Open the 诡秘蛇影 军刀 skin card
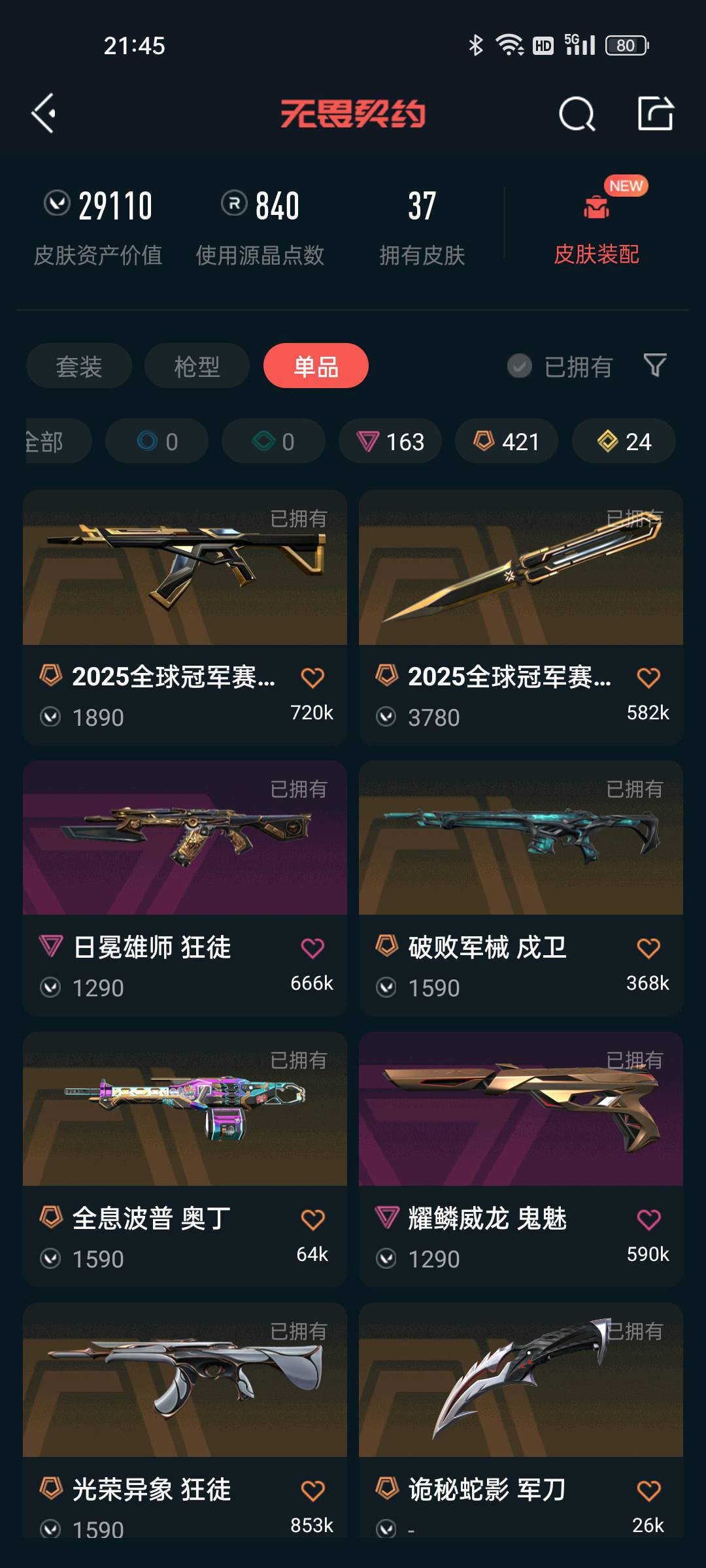Image resolution: width=706 pixels, height=1568 pixels. coord(520,1392)
